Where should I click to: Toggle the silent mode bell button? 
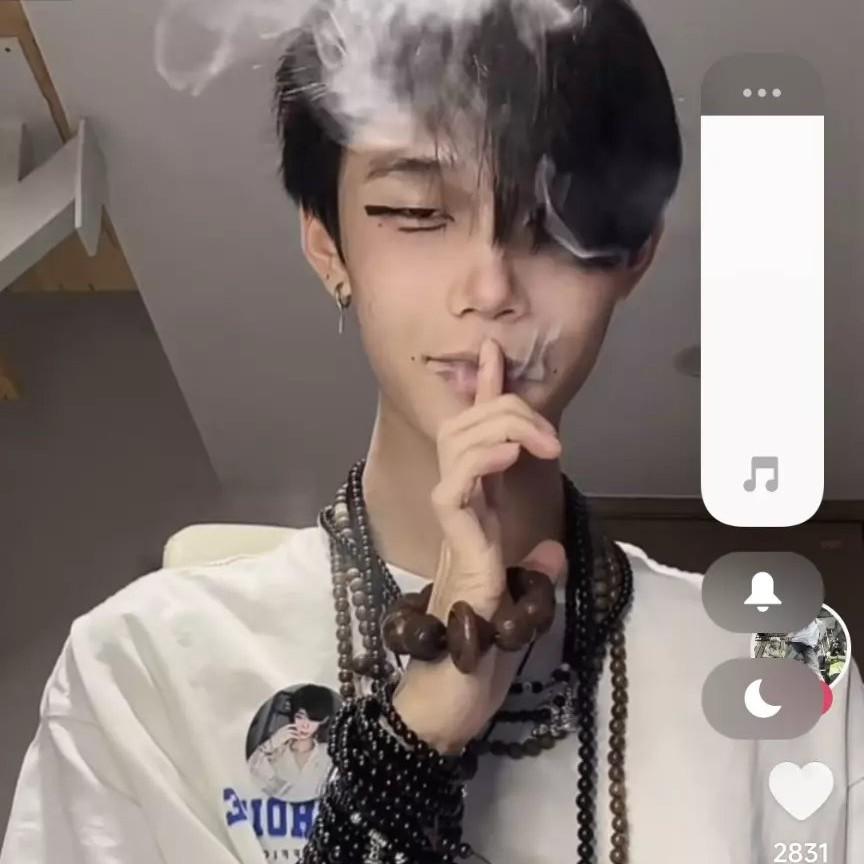[x=762, y=592]
